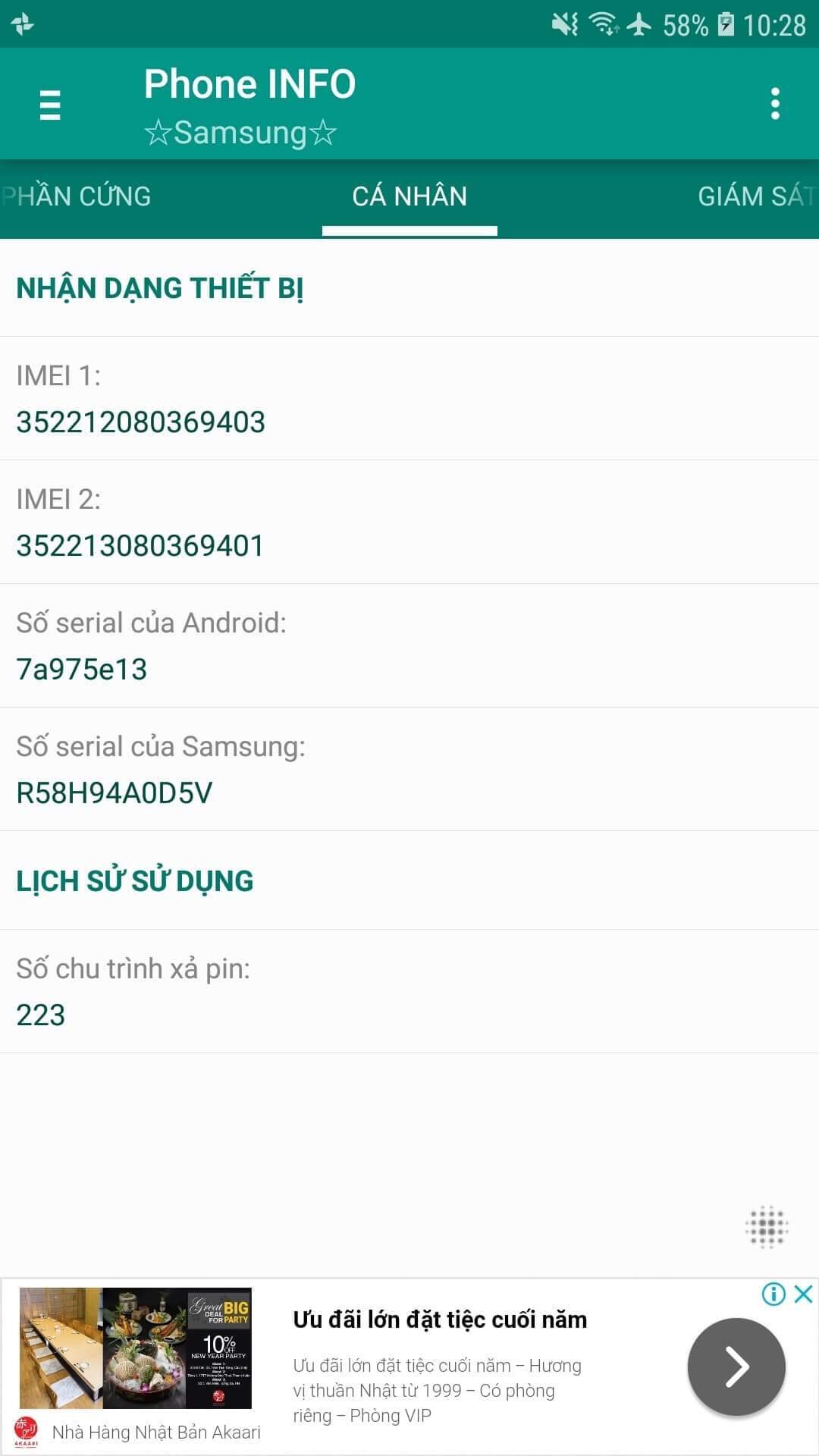Image resolution: width=819 pixels, height=1456 pixels.
Task: Switch to the PHẦN CỨNG tab
Action: (77, 196)
